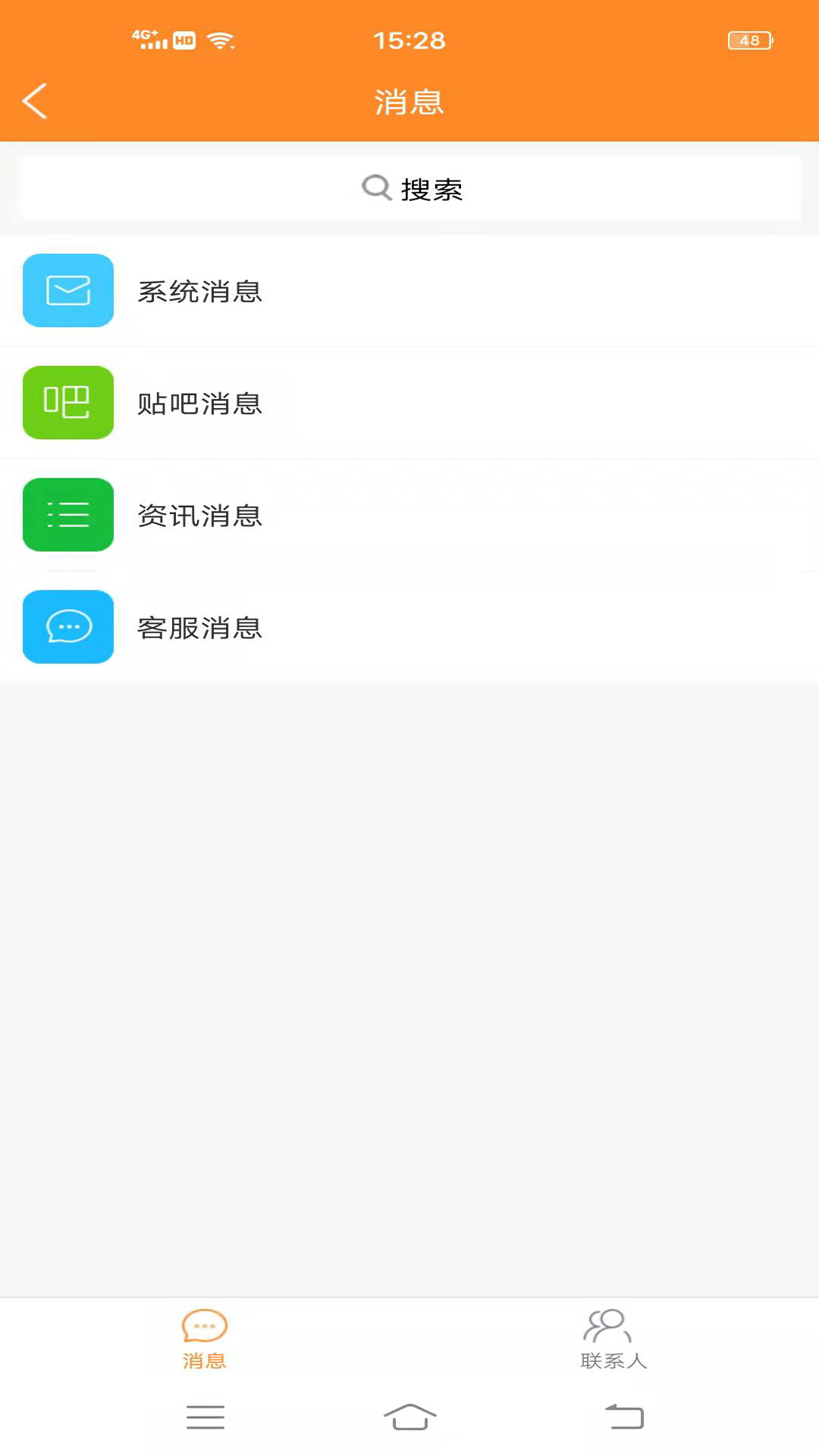Screen dimensions: 819x1456
Task: Check the battery indicator showing 48
Action: (749, 40)
